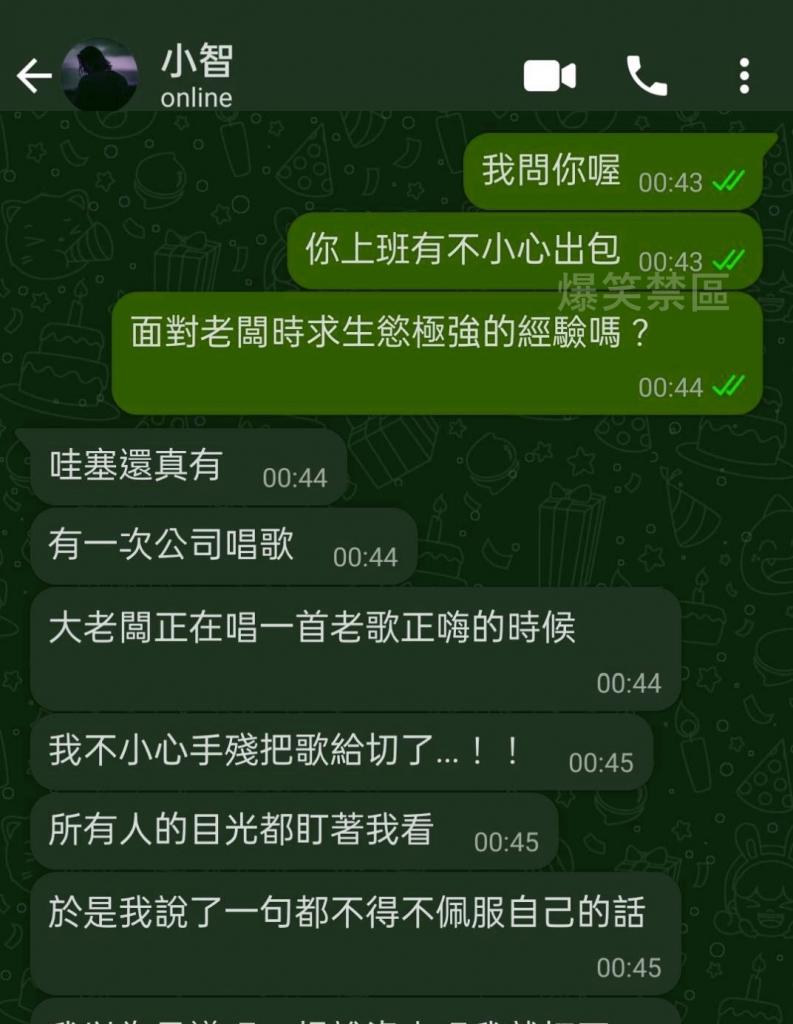Open the overflow menu

(x=744, y=76)
